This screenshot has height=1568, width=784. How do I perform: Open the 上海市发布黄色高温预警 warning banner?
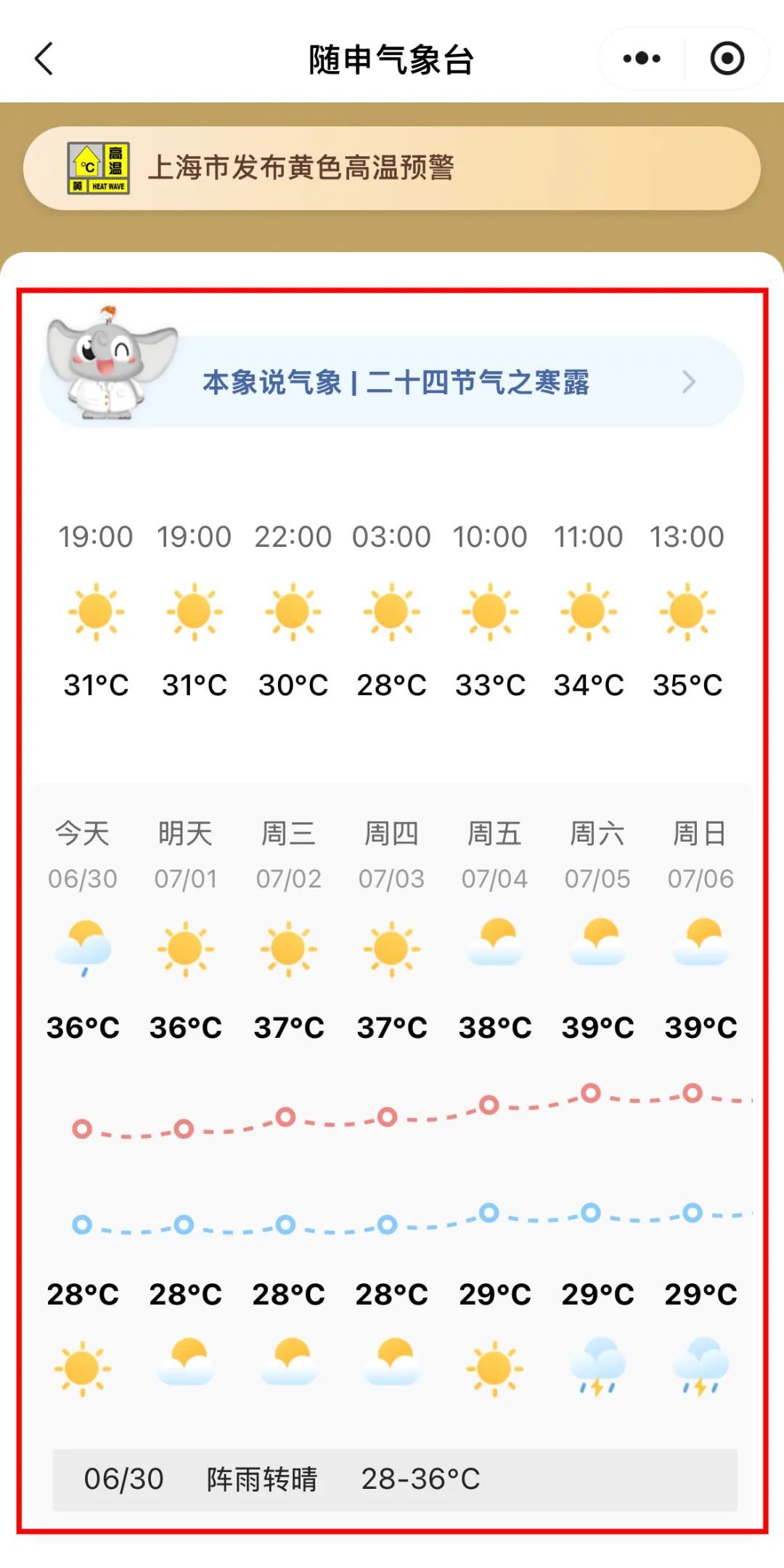click(x=392, y=168)
